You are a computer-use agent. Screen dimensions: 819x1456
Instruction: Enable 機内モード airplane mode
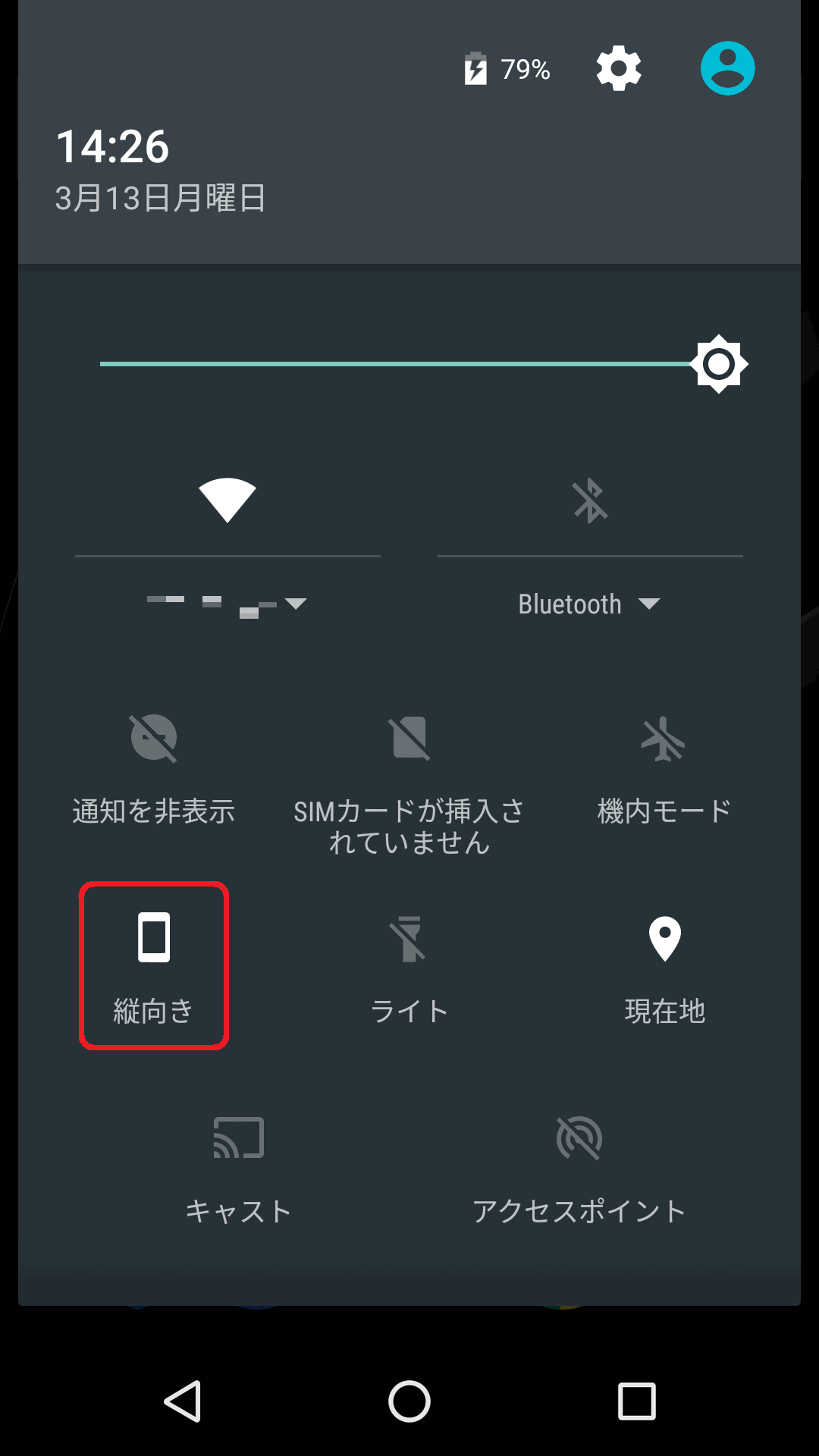coord(664,767)
